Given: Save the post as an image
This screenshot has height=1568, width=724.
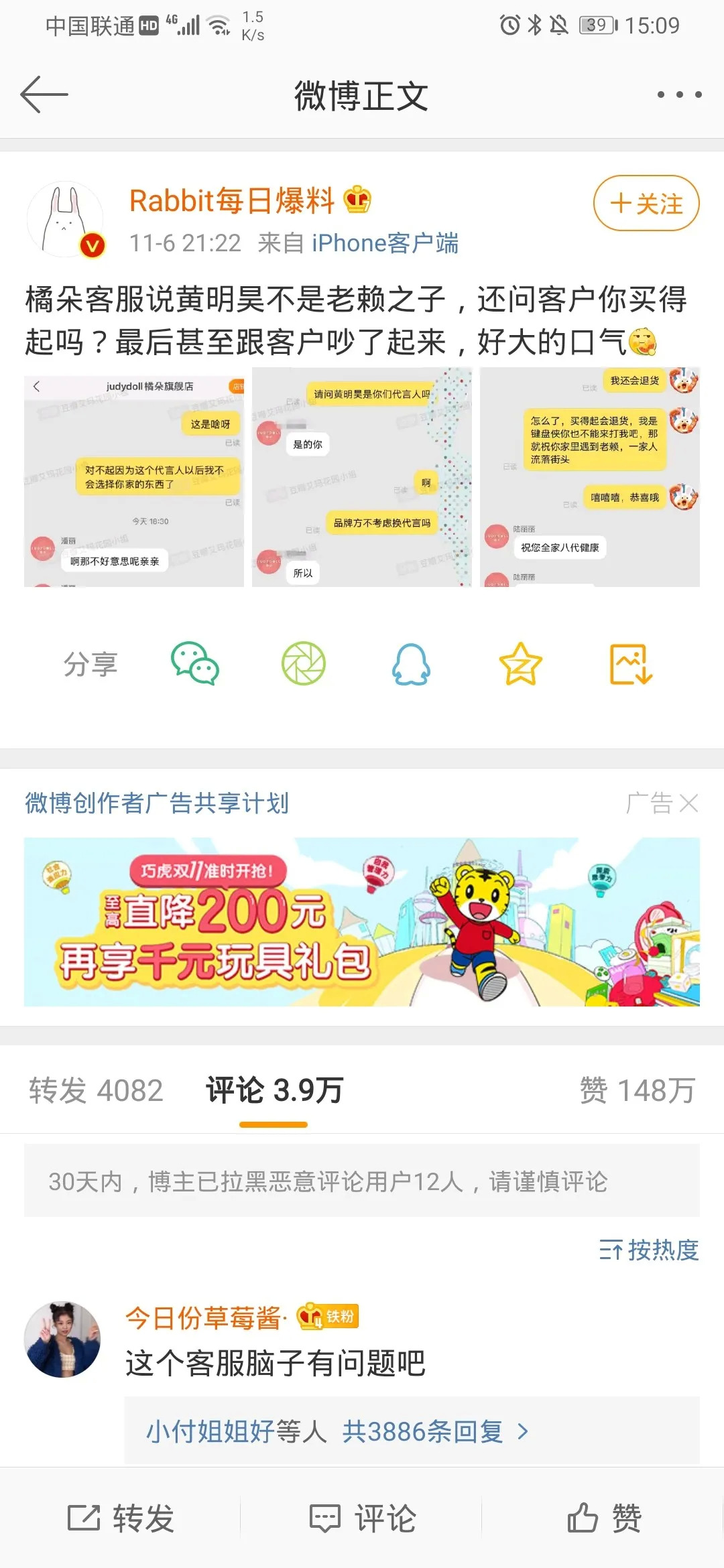Looking at the screenshot, I should coord(630,664).
